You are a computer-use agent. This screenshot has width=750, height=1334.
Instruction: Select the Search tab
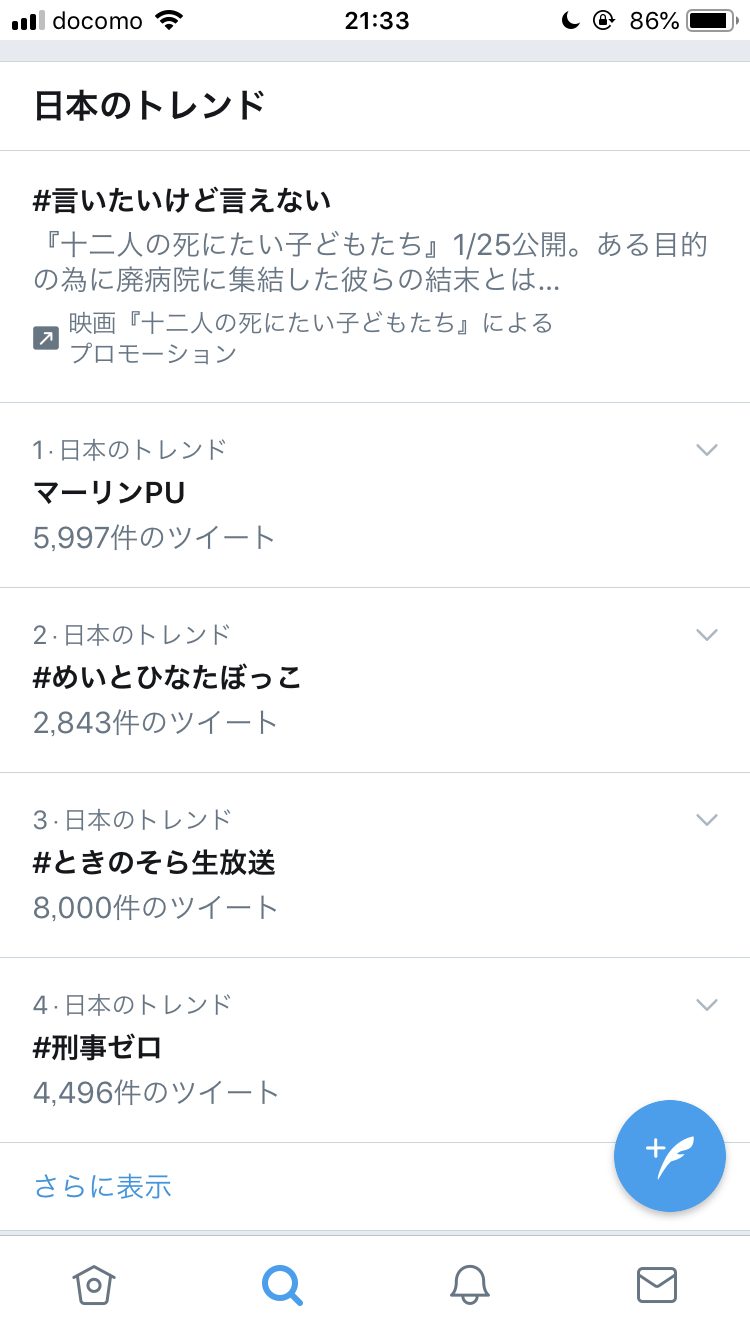coord(282,1284)
